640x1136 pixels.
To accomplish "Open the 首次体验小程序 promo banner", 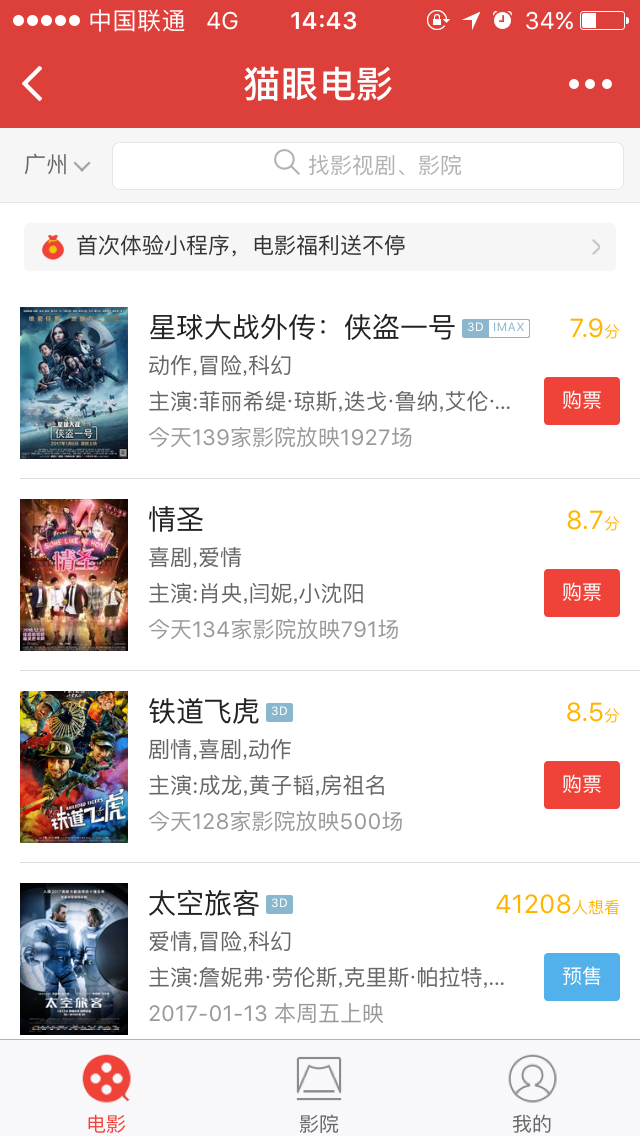I will click(320, 246).
